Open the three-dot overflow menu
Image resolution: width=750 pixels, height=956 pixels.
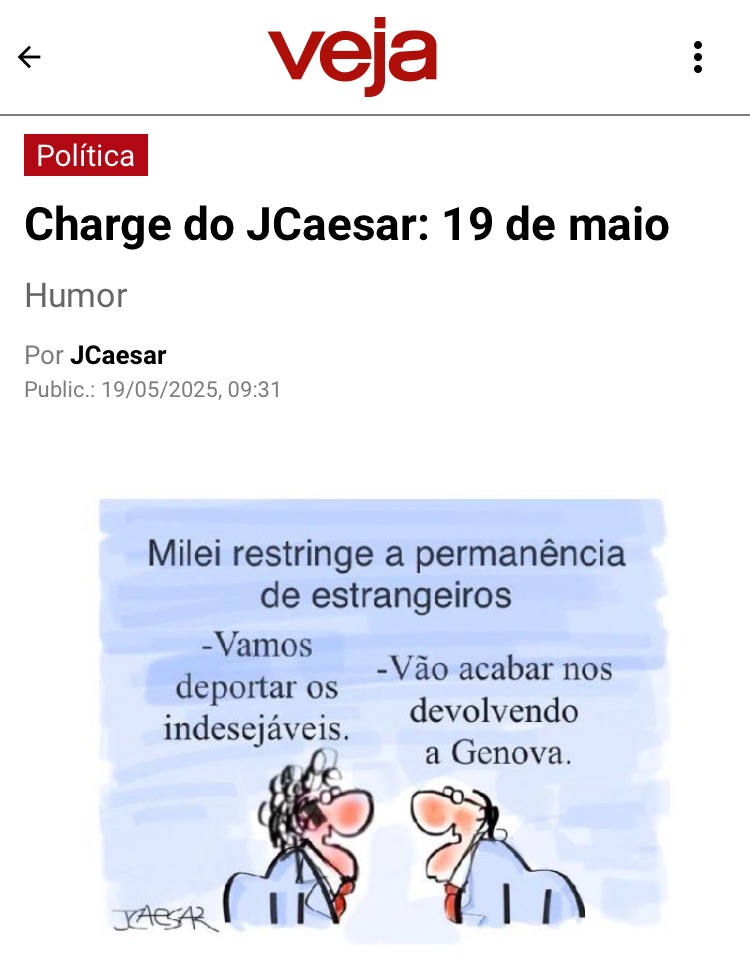coord(698,57)
